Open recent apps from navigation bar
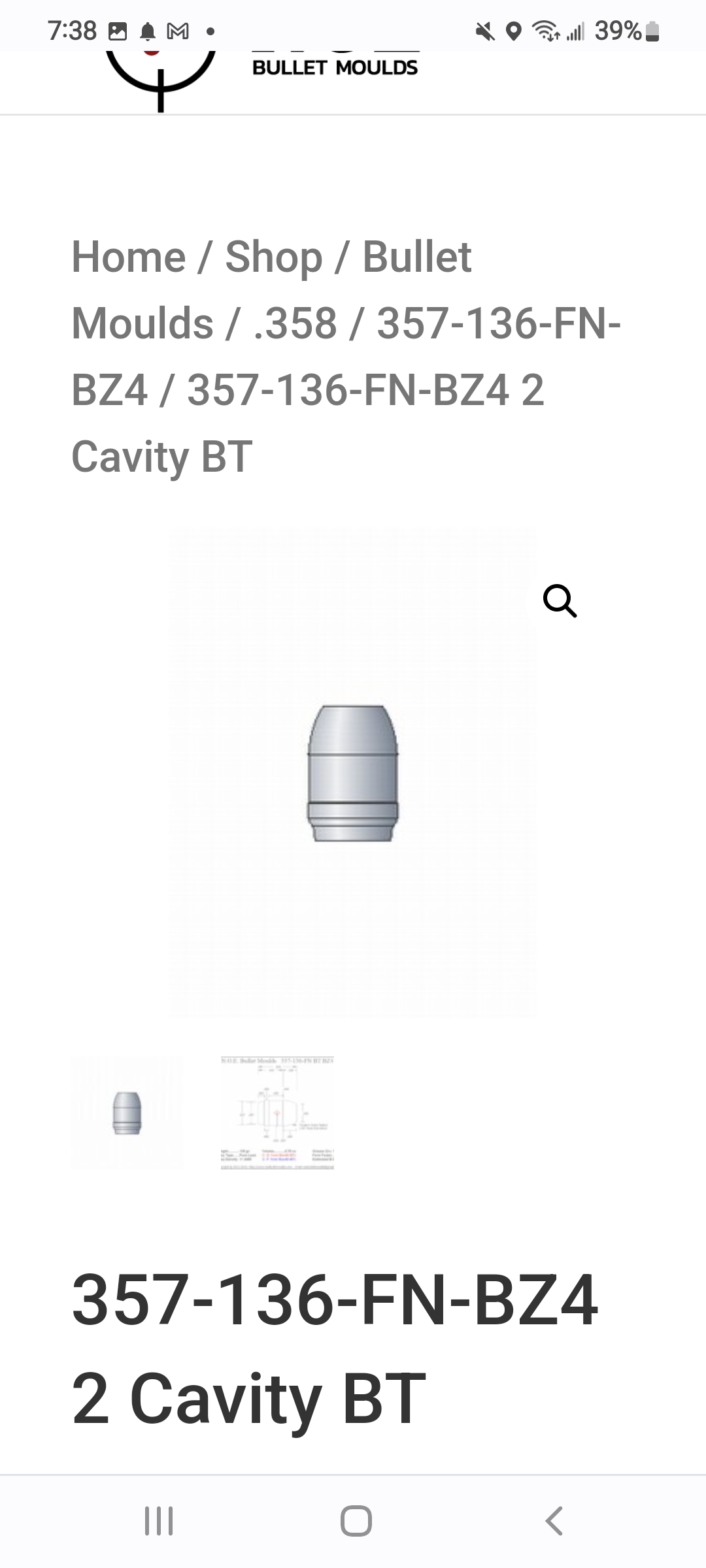The height and width of the screenshot is (1568, 706). click(159, 1521)
